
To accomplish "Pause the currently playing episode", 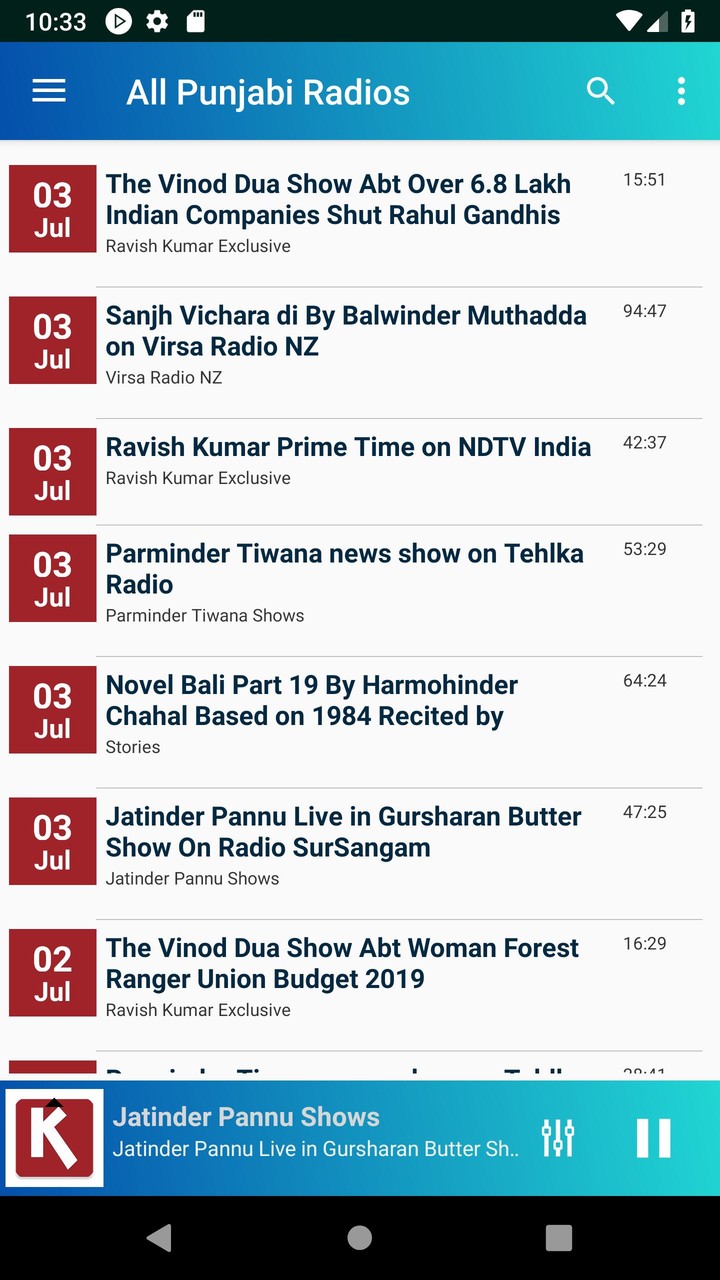I will (x=653, y=1137).
